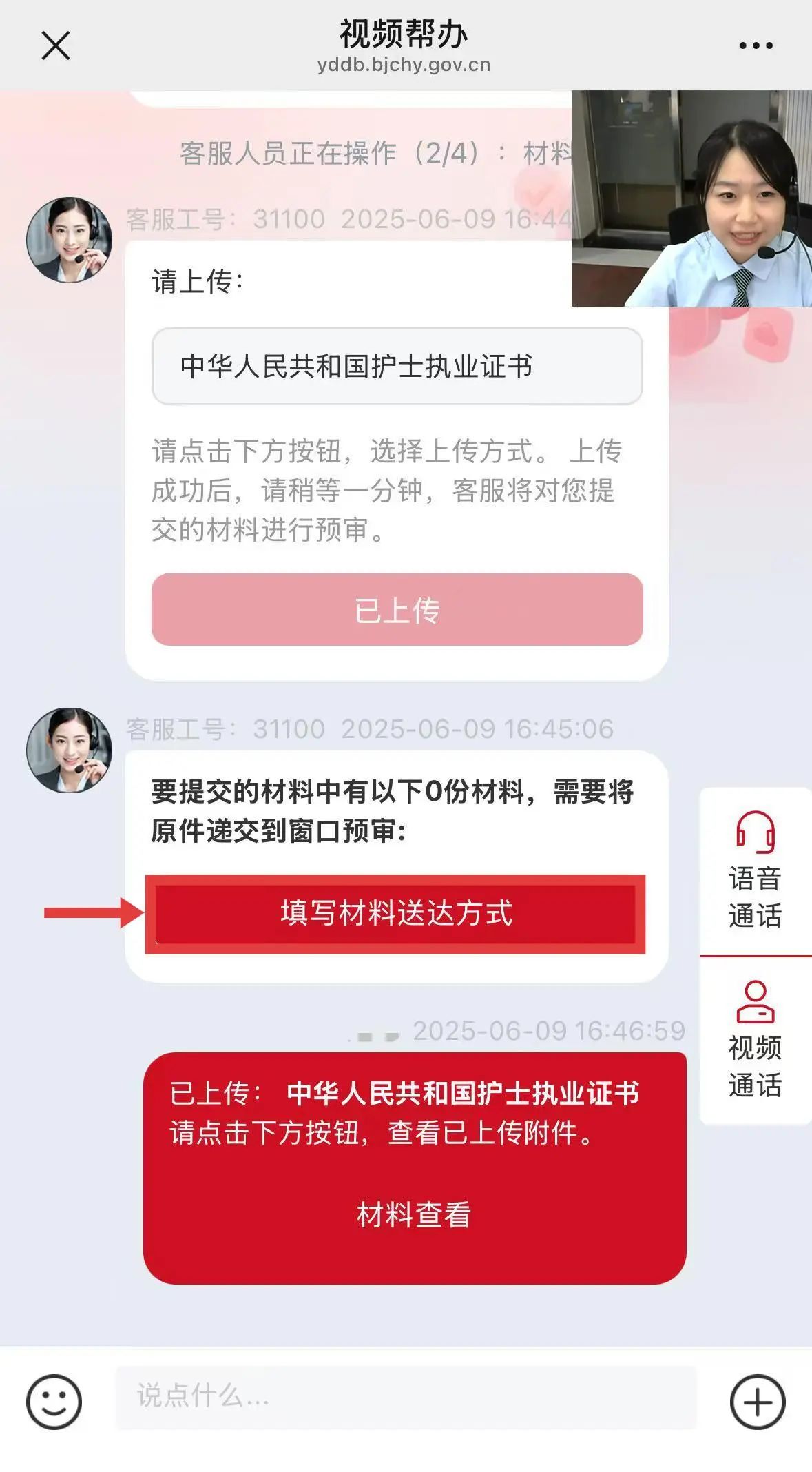The height and width of the screenshot is (1472, 812).
Task: Open the emoji picker
Action: pyautogui.click(x=54, y=1402)
